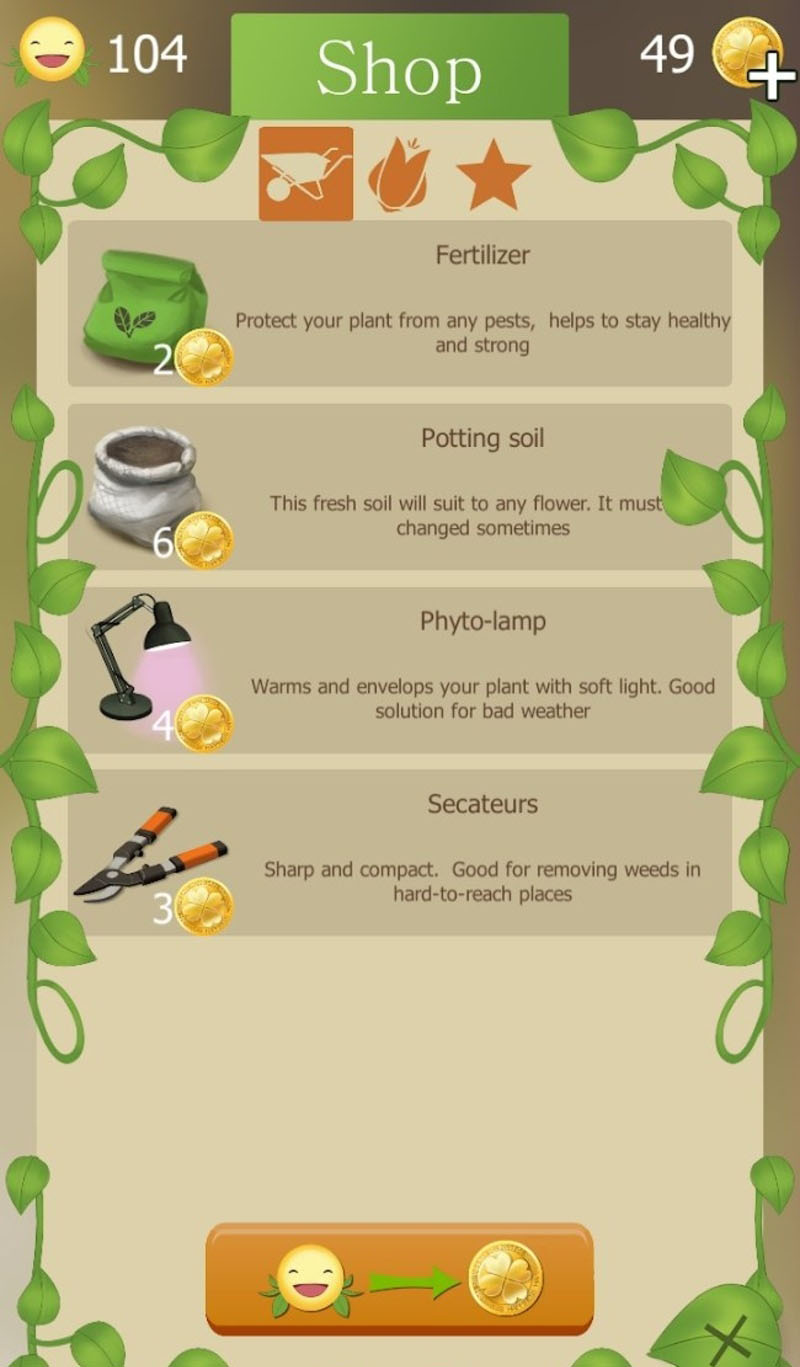Exchange smiles for gold coins
Screen dimensions: 800x1367
[399, 1279]
